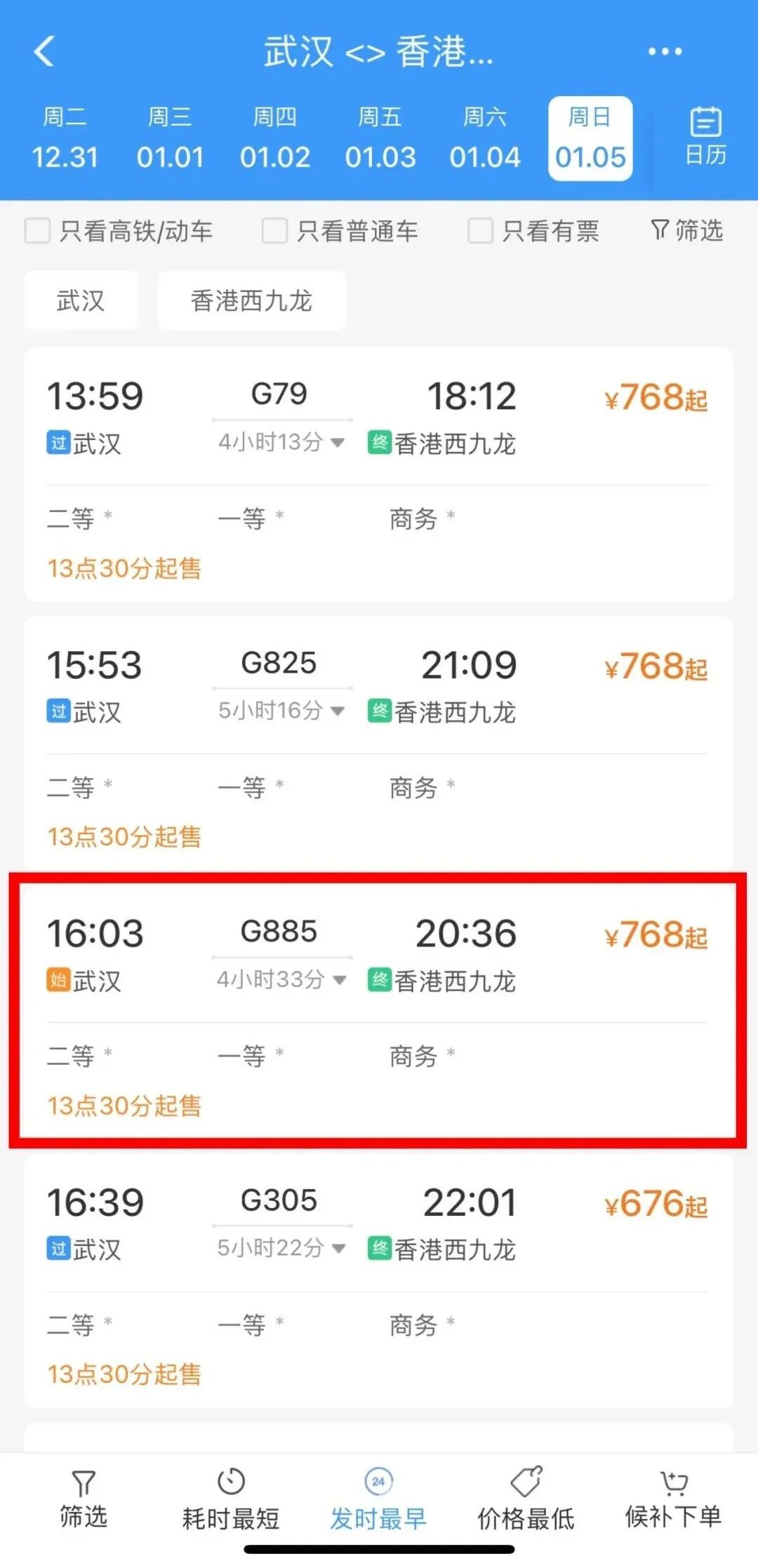Select the 香港西九龙 station chip

point(252,300)
